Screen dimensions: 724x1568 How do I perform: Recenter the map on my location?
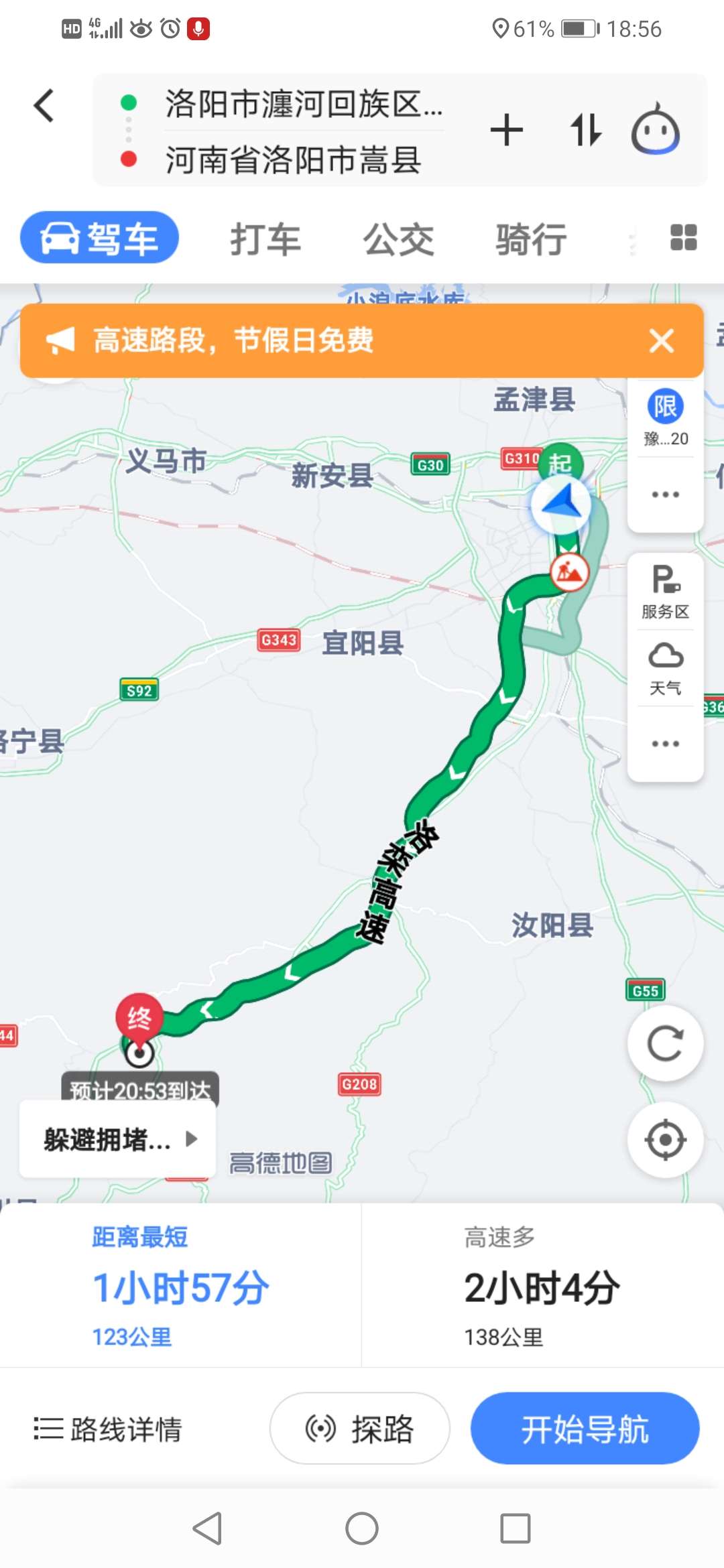[665, 1139]
